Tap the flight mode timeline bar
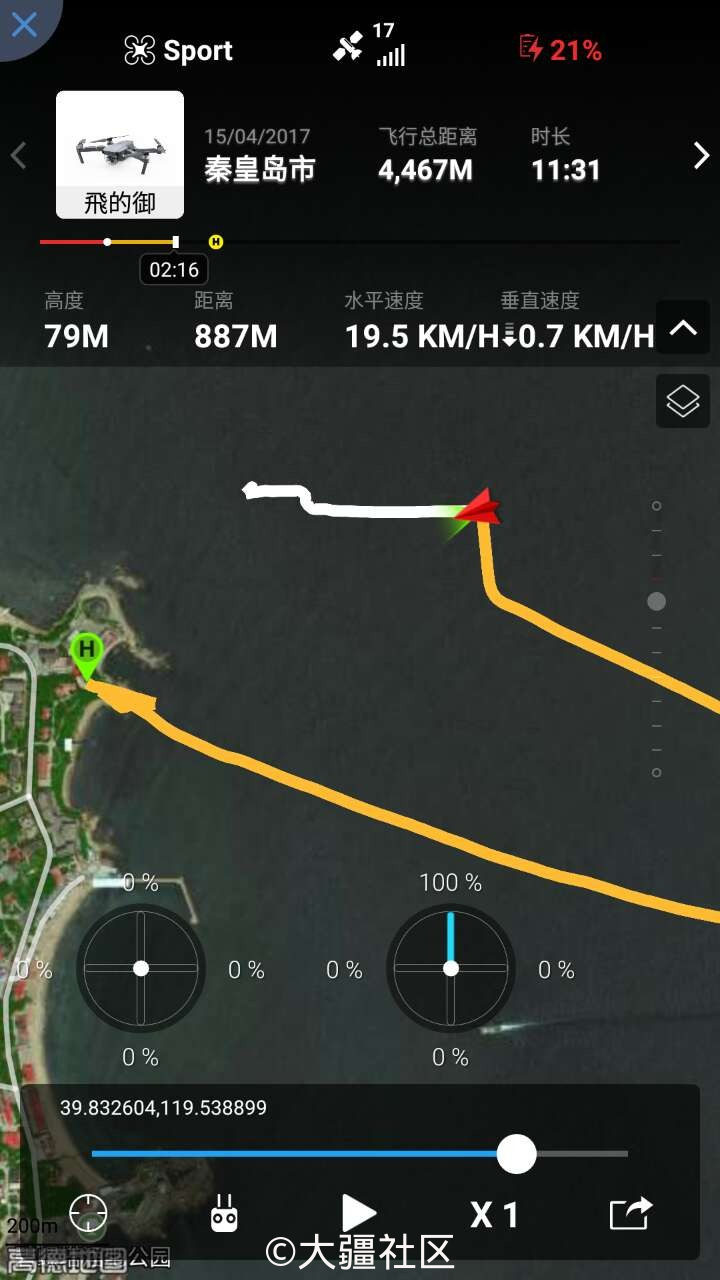This screenshot has width=720, height=1280. pyautogui.click(x=360, y=242)
